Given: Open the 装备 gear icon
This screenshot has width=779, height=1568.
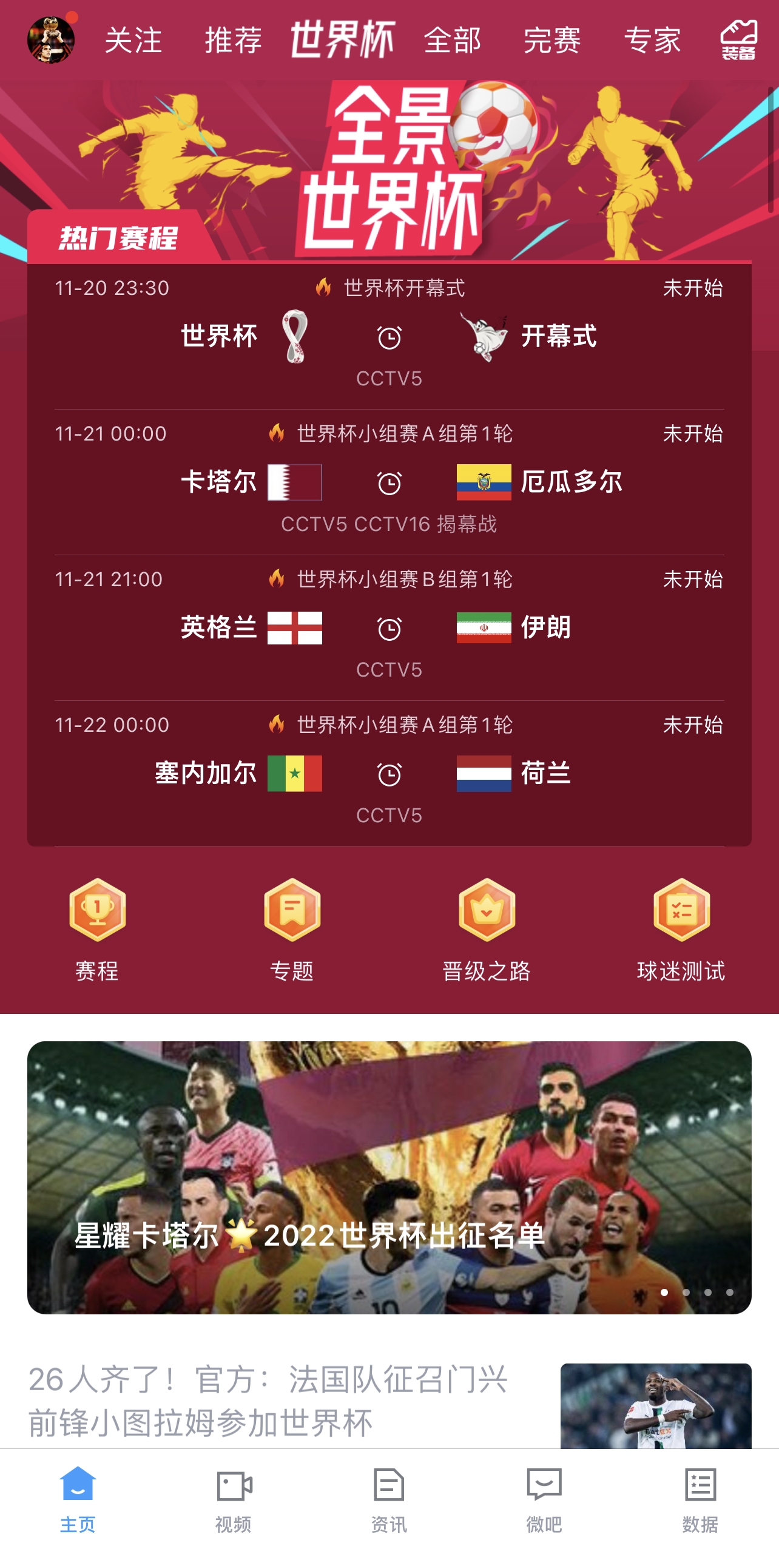Looking at the screenshot, I should tap(738, 40).
